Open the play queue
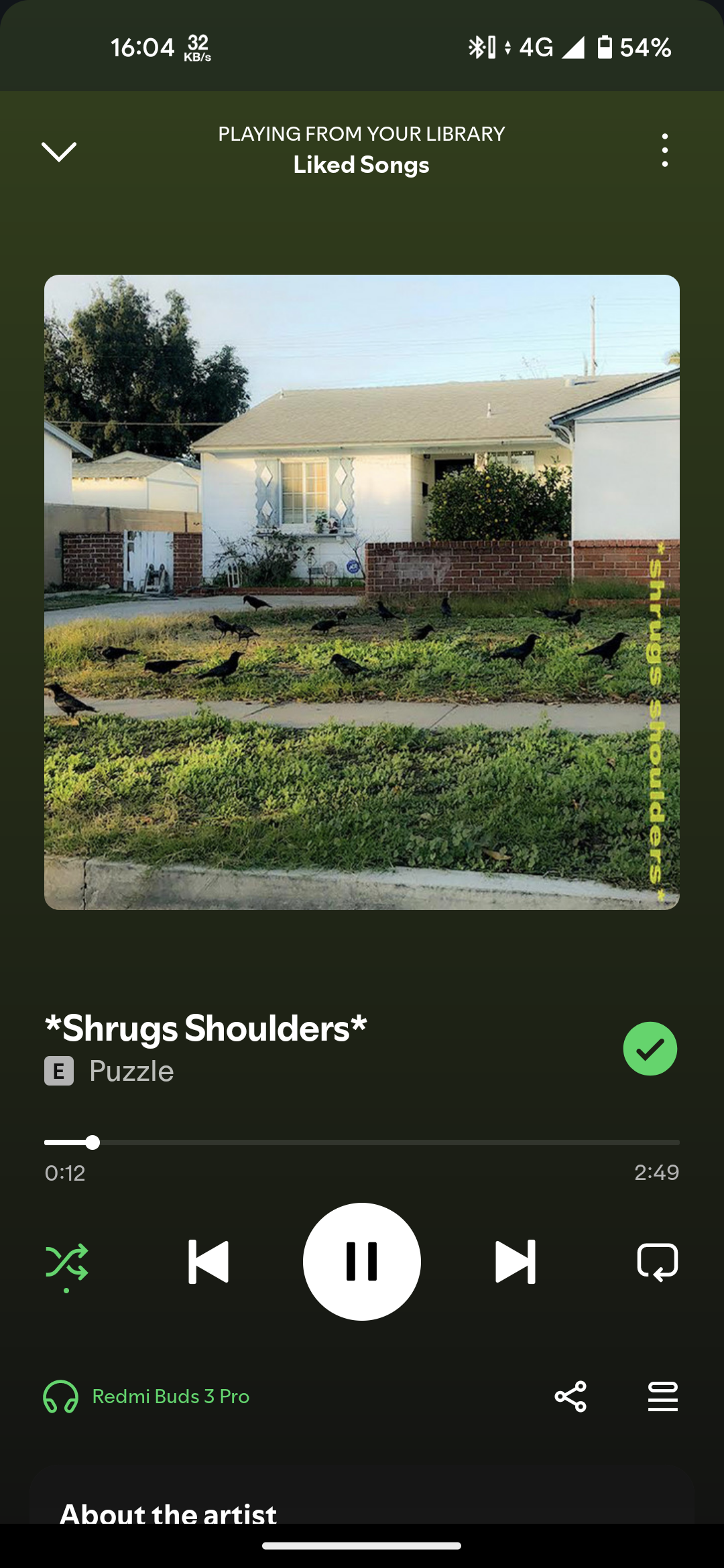The width and height of the screenshot is (724, 1568). (x=663, y=1396)
